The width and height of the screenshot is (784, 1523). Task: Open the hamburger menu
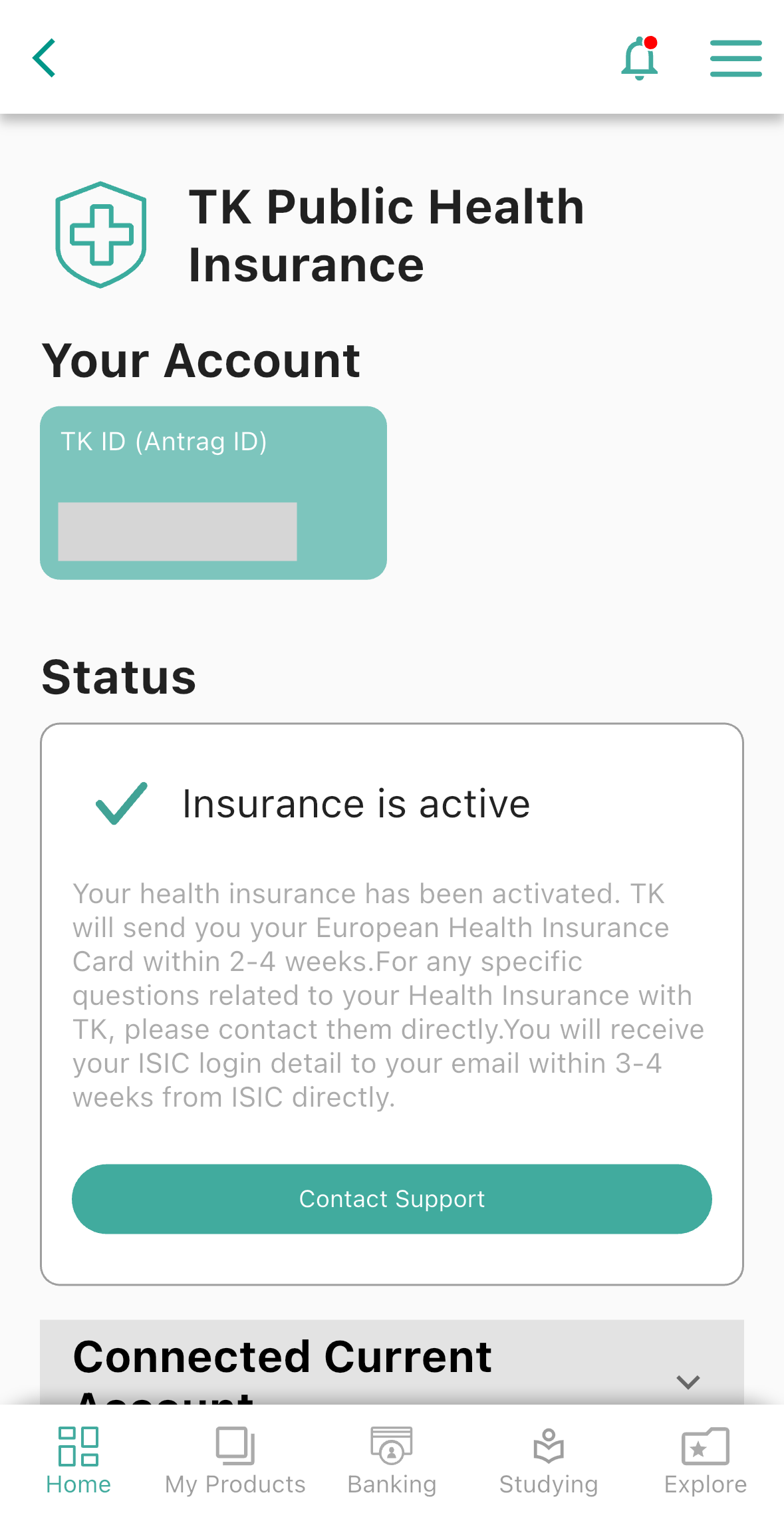tap(735, 59)
